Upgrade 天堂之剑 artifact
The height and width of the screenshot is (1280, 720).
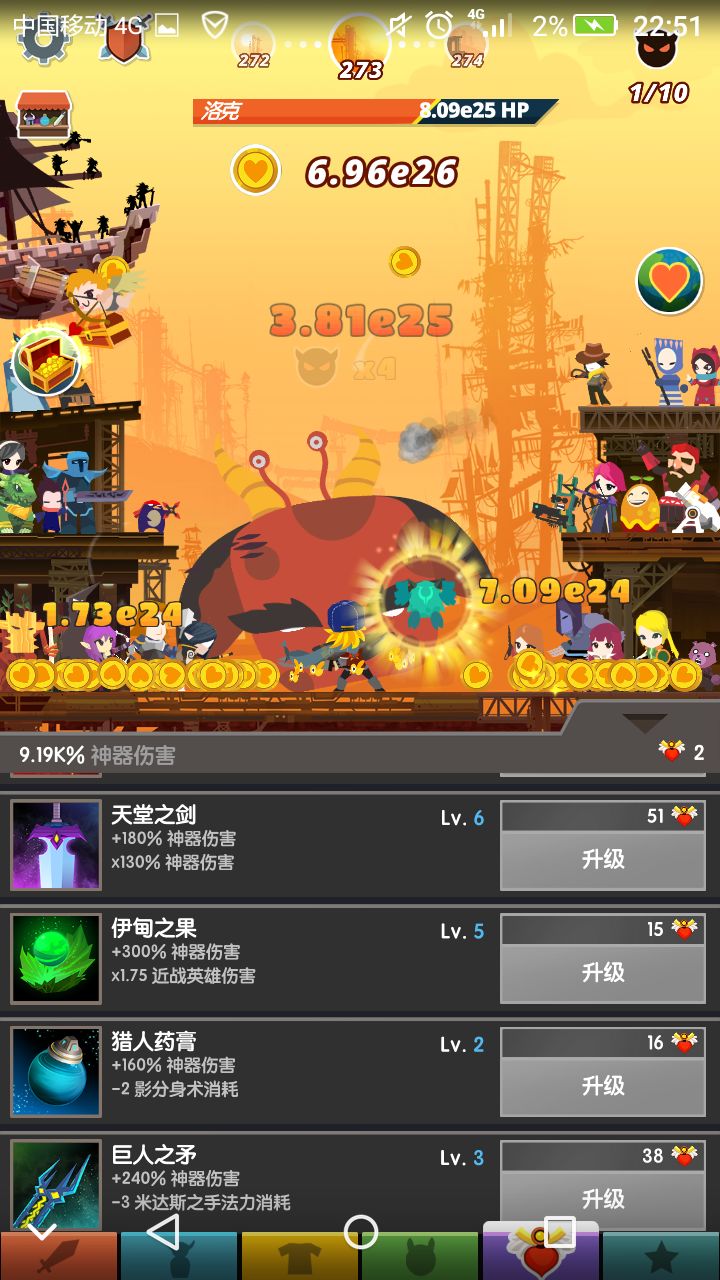coord(603,859)
